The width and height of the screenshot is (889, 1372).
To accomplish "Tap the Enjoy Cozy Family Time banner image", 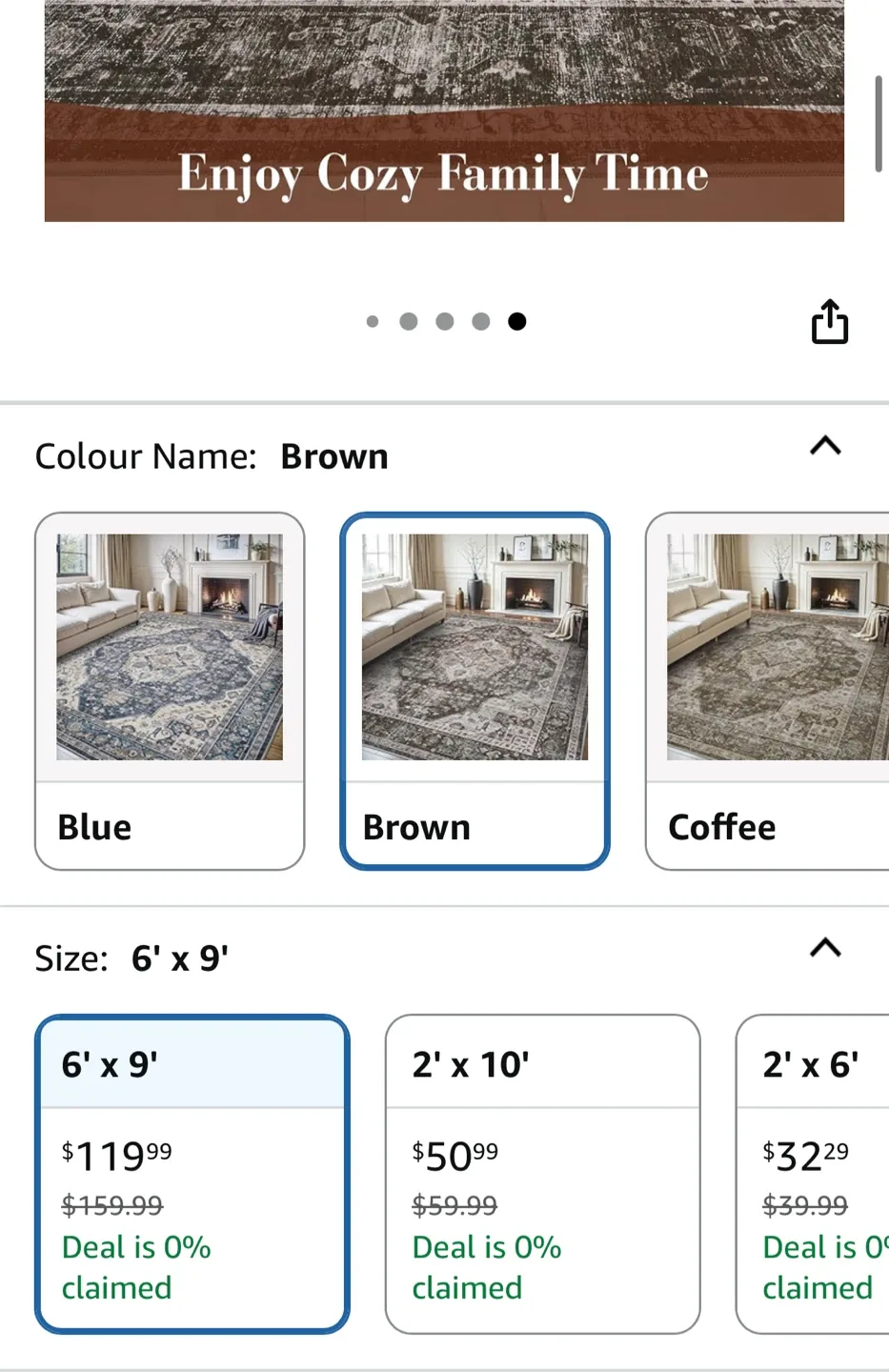I will [444, 111].
